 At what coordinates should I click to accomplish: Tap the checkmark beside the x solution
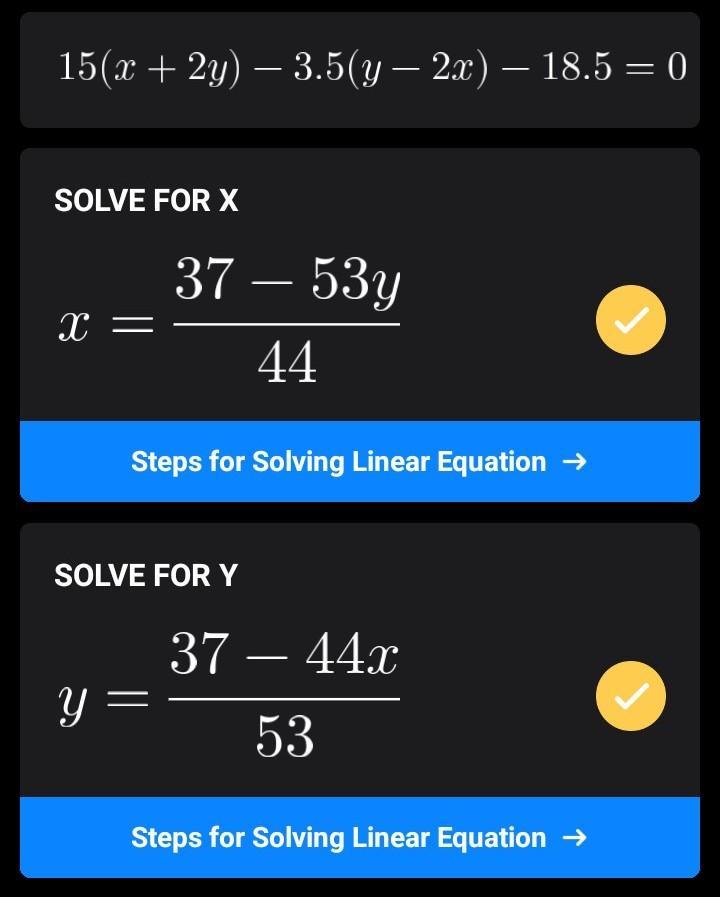630,320
